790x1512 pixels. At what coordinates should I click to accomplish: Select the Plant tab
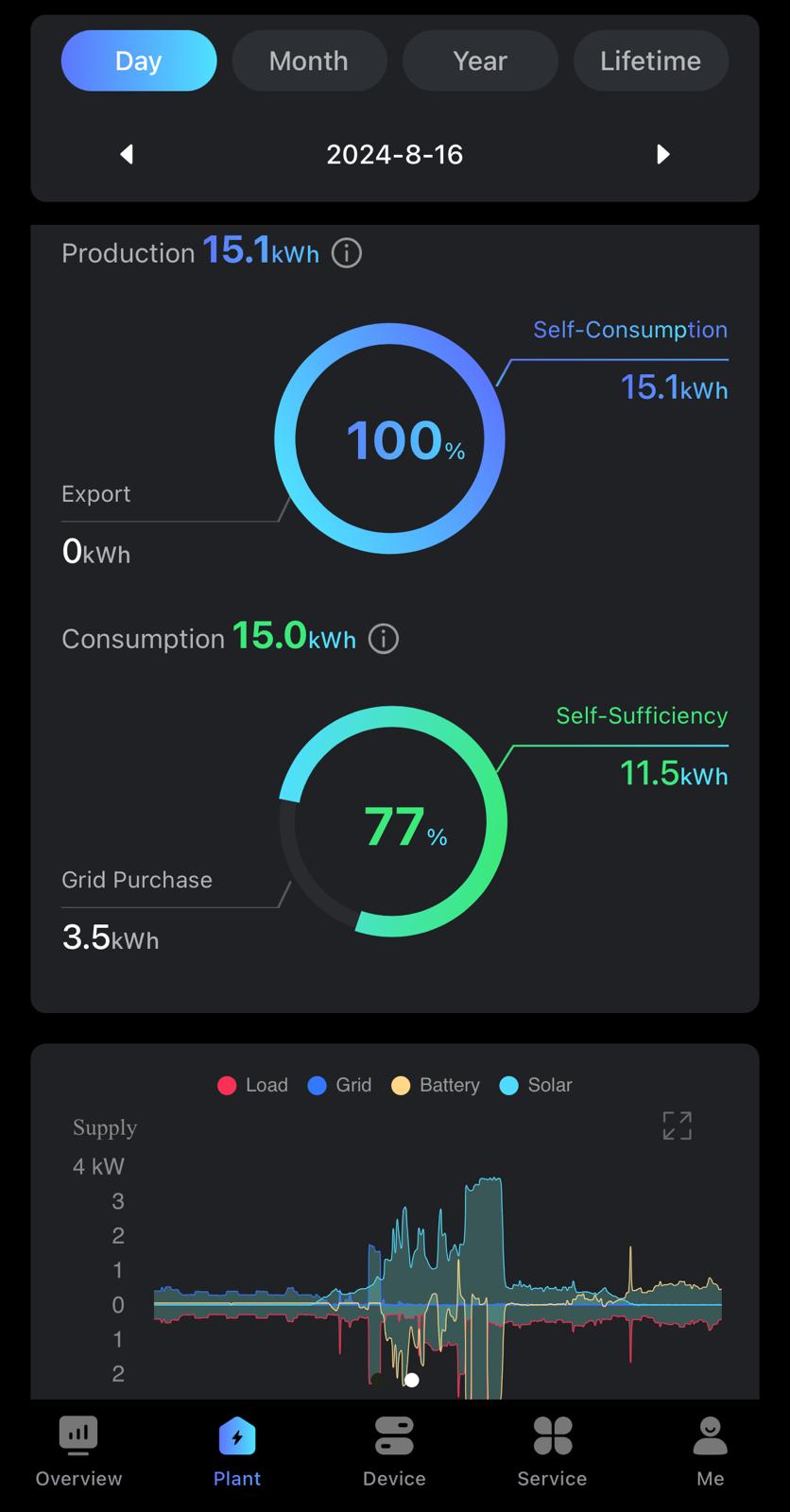click(237, 1452)
